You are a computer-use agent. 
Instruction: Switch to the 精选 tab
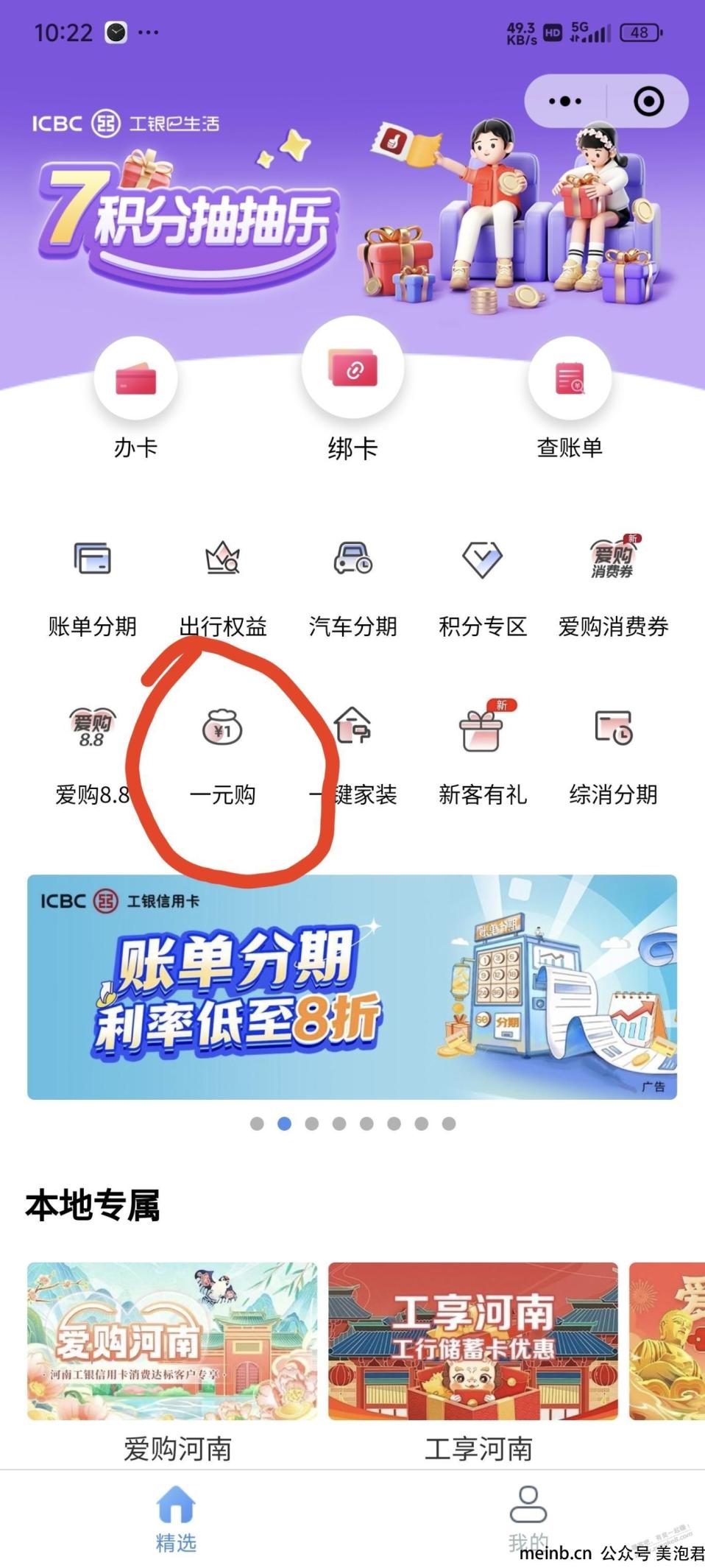(x=176, y=1518)
